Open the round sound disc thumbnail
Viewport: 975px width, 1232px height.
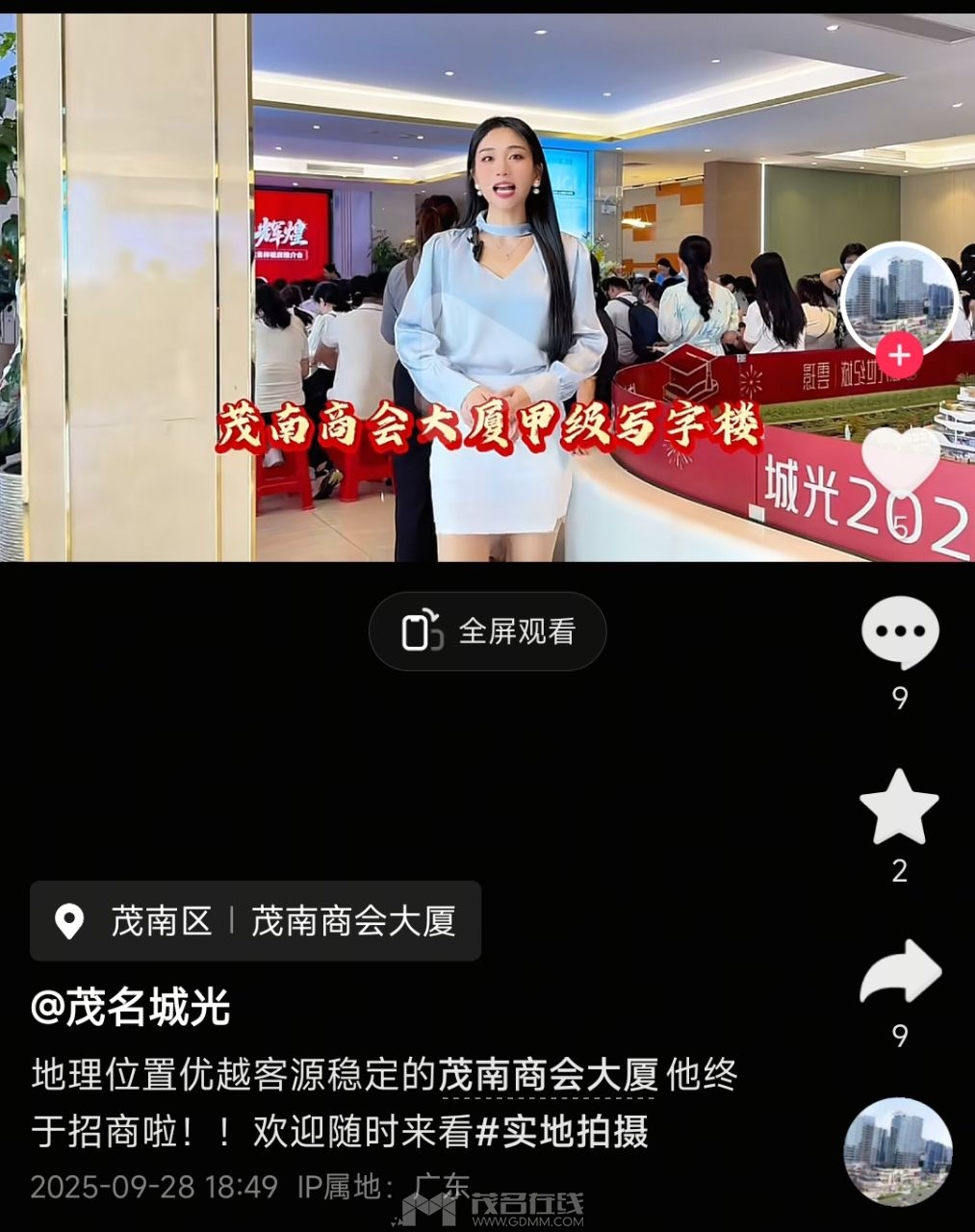click(x=897, y=1151)
